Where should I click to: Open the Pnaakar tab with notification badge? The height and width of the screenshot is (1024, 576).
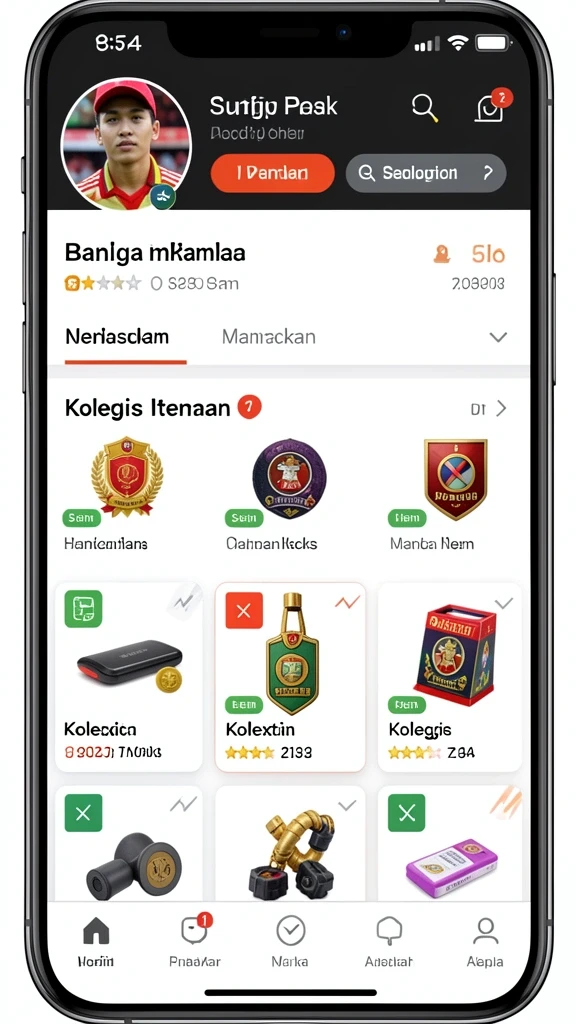pos(195,941)
